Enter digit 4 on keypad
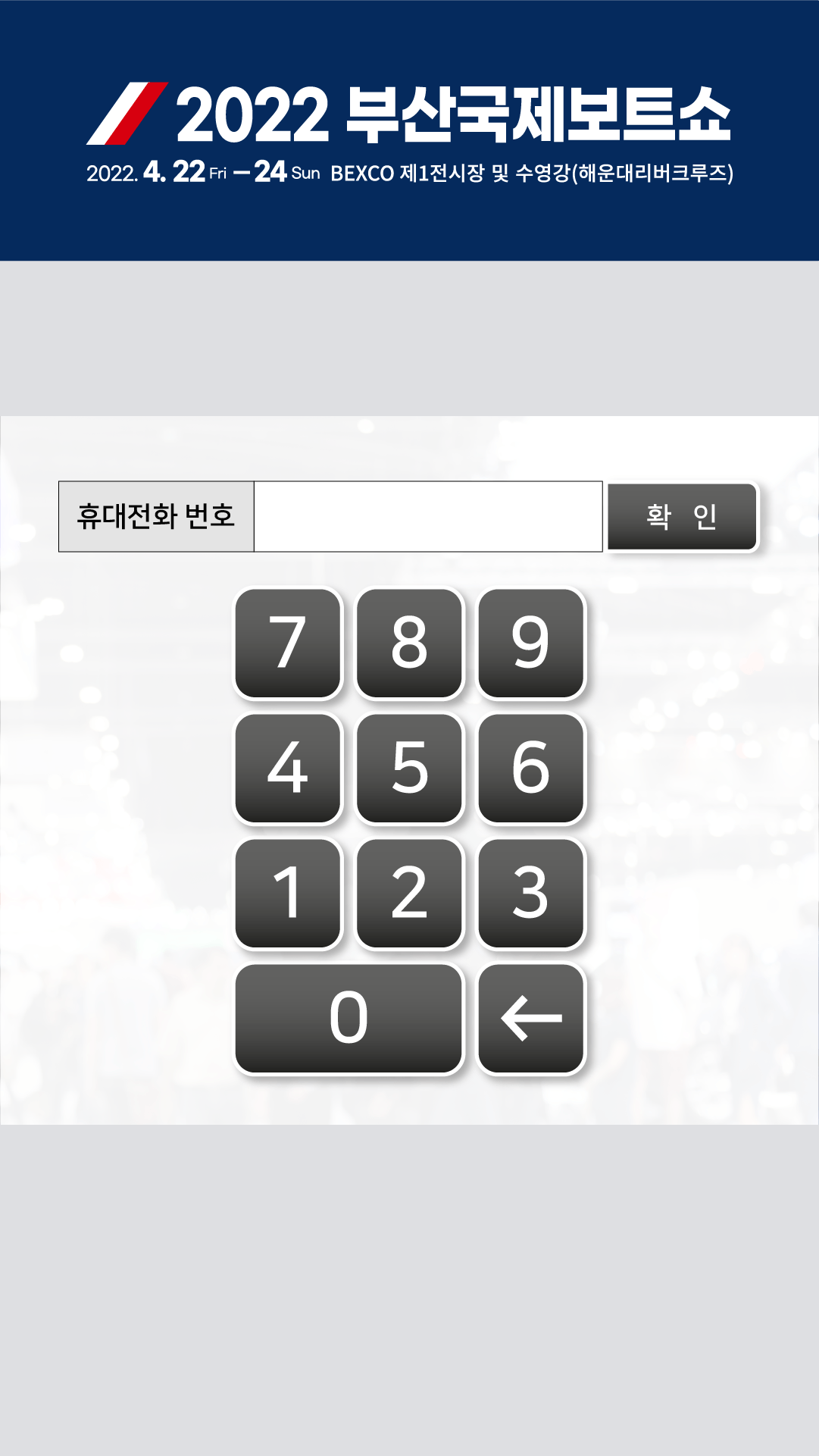Screen dimensions: 819x1456 click(288, 768)
